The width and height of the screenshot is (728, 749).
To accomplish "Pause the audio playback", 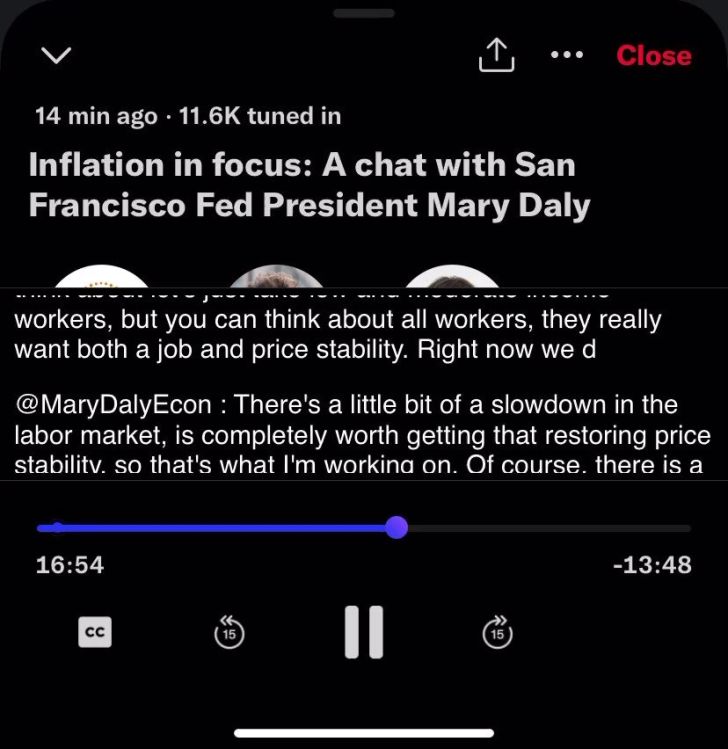I will tap(364, 632).
